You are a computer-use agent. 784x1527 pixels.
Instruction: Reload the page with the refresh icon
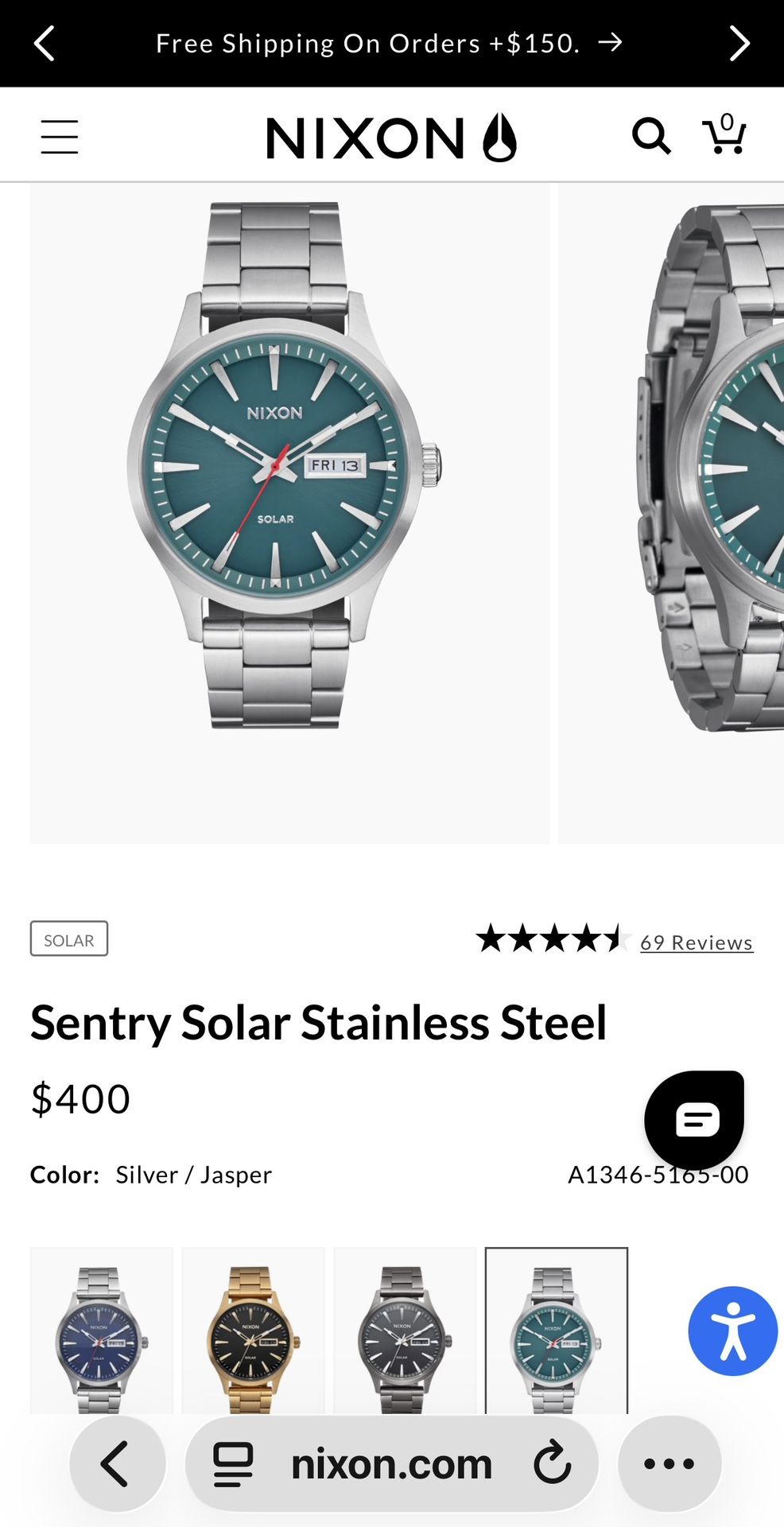coord(553,1463)
